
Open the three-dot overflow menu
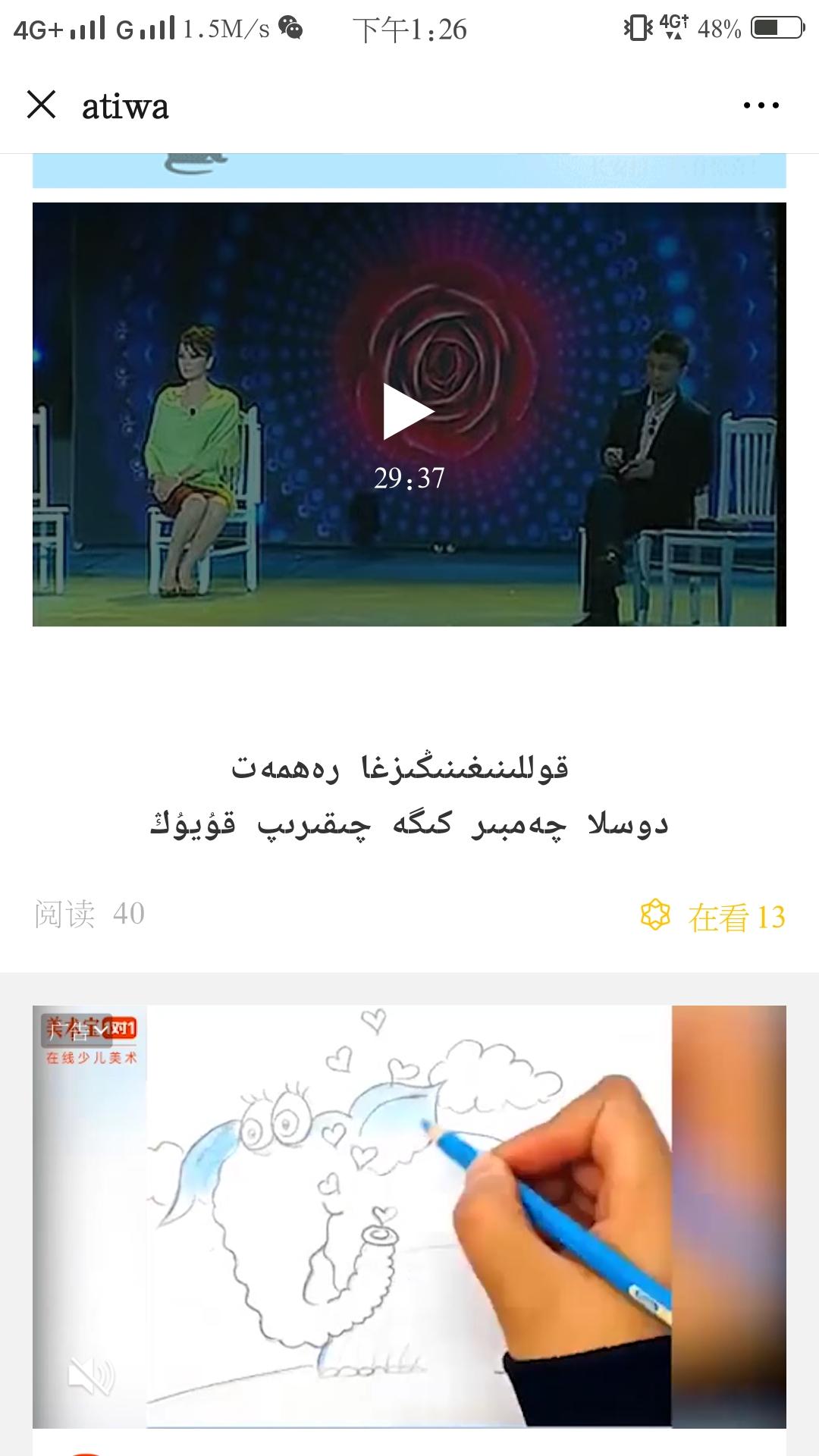(x=761, y=105)
